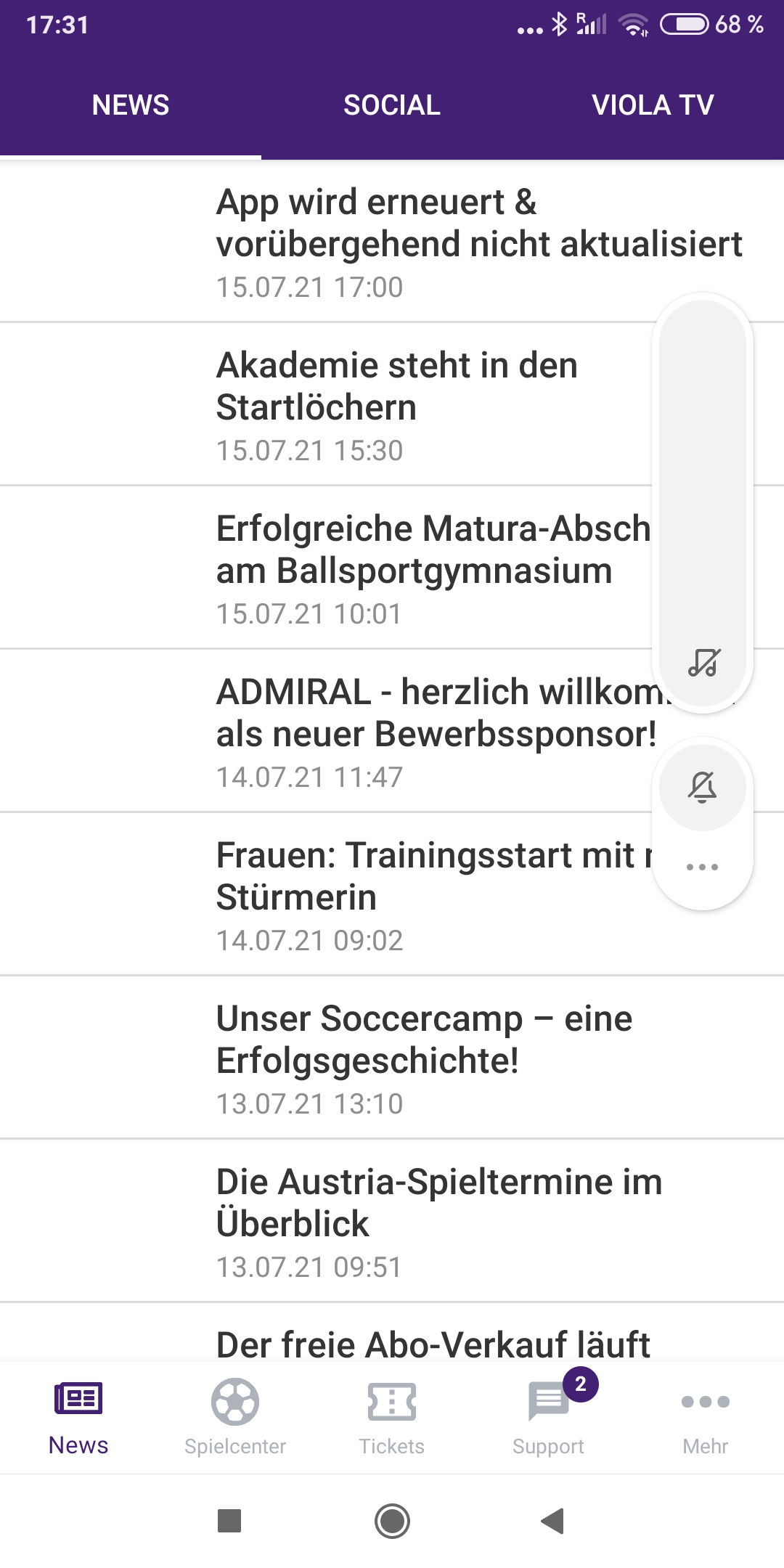
Task: Switch to the SOCIAL tab
Action: point(392,105)
